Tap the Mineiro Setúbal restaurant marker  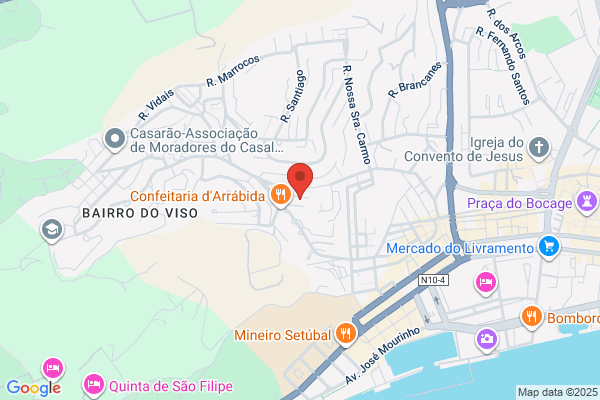[346, 334]
